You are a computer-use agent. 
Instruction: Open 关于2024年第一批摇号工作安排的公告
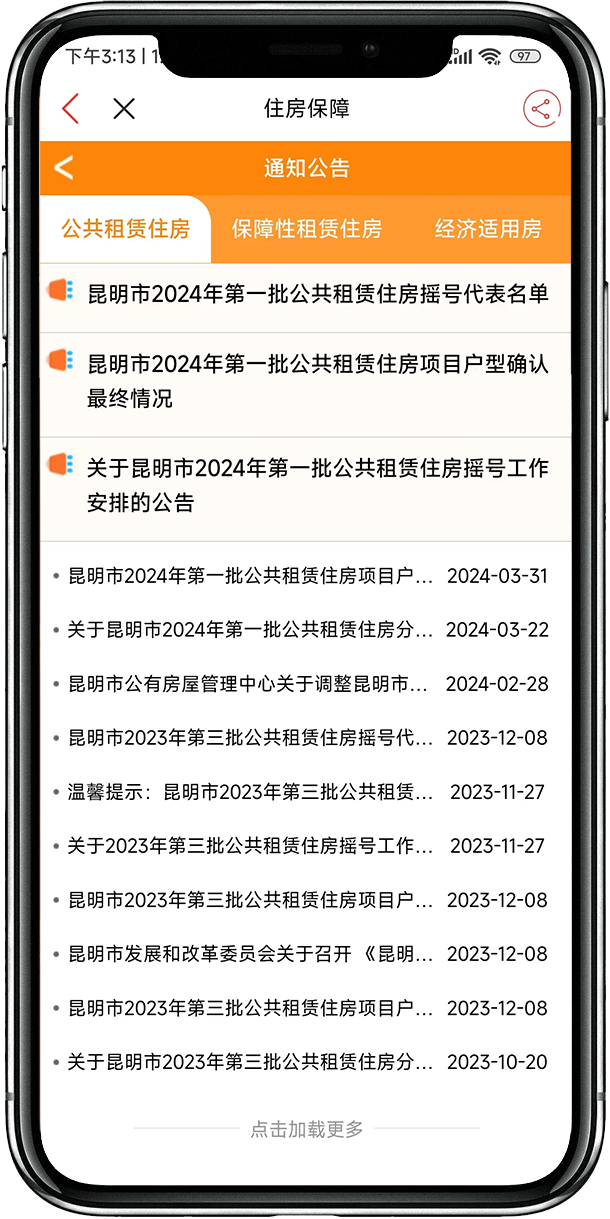pyautogui.click(x=317, y=485)
